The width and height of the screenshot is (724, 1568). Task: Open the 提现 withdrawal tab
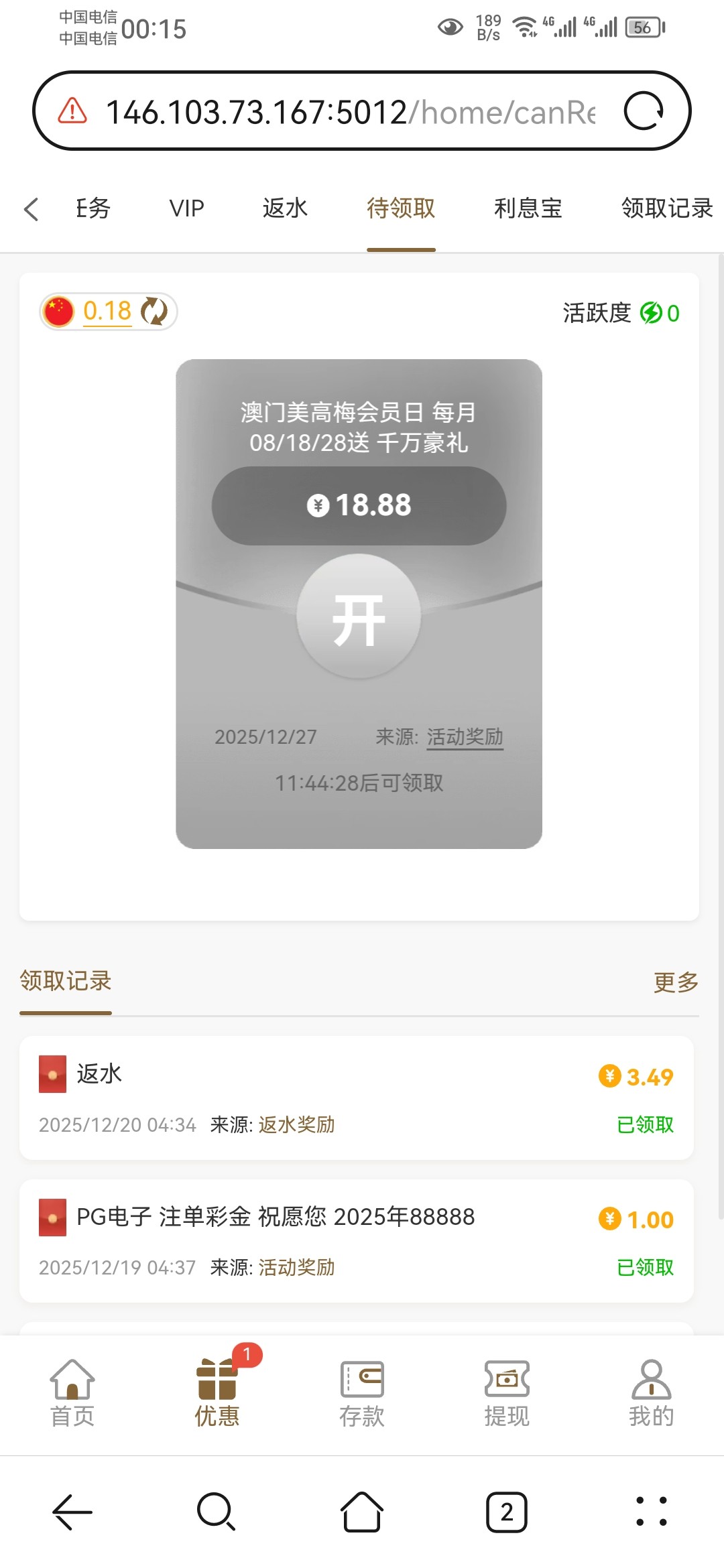507,1392
